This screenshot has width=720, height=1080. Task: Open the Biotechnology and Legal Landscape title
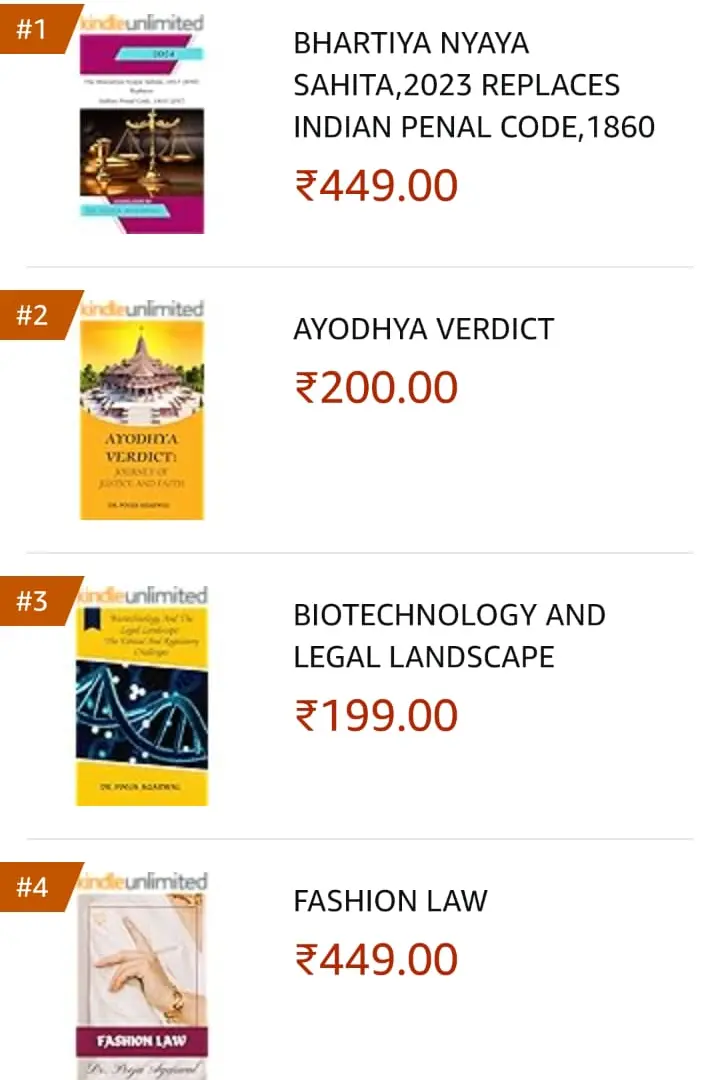[449, 635]
